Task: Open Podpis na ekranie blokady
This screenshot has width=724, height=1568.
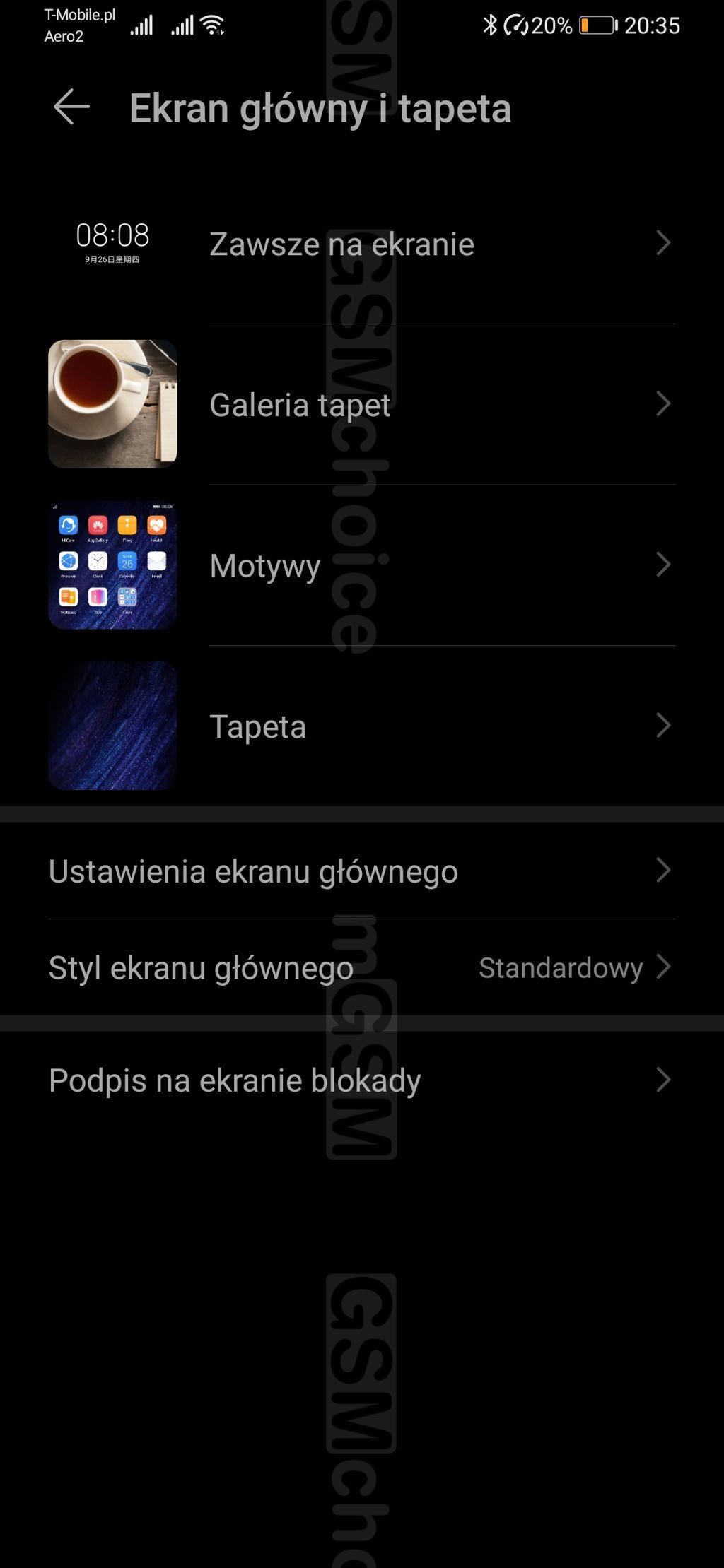Action: click(x=361, y=1080)
